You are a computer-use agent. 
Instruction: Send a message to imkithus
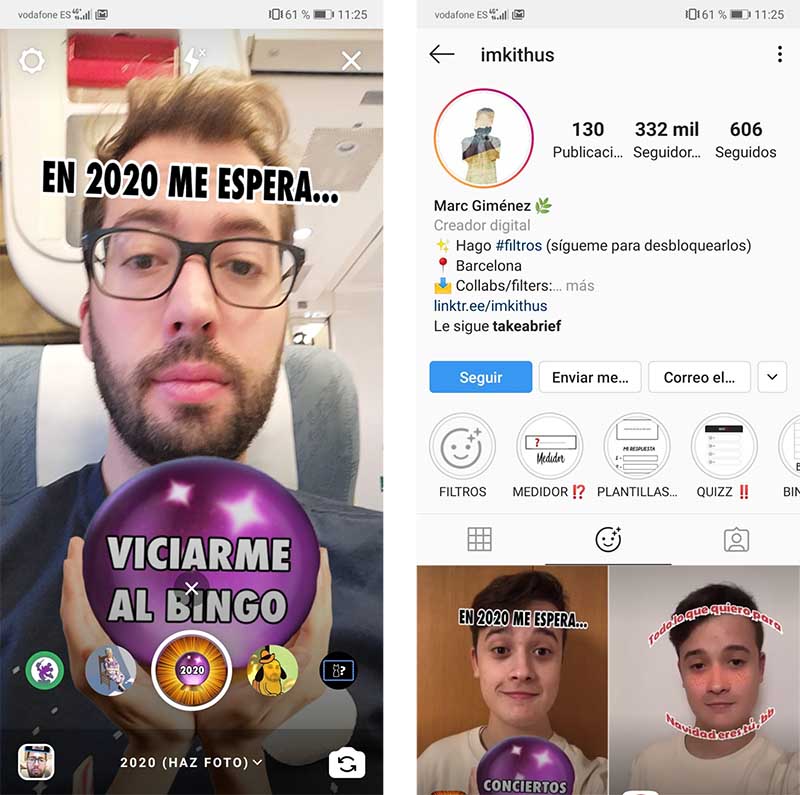tap(590, 377)
